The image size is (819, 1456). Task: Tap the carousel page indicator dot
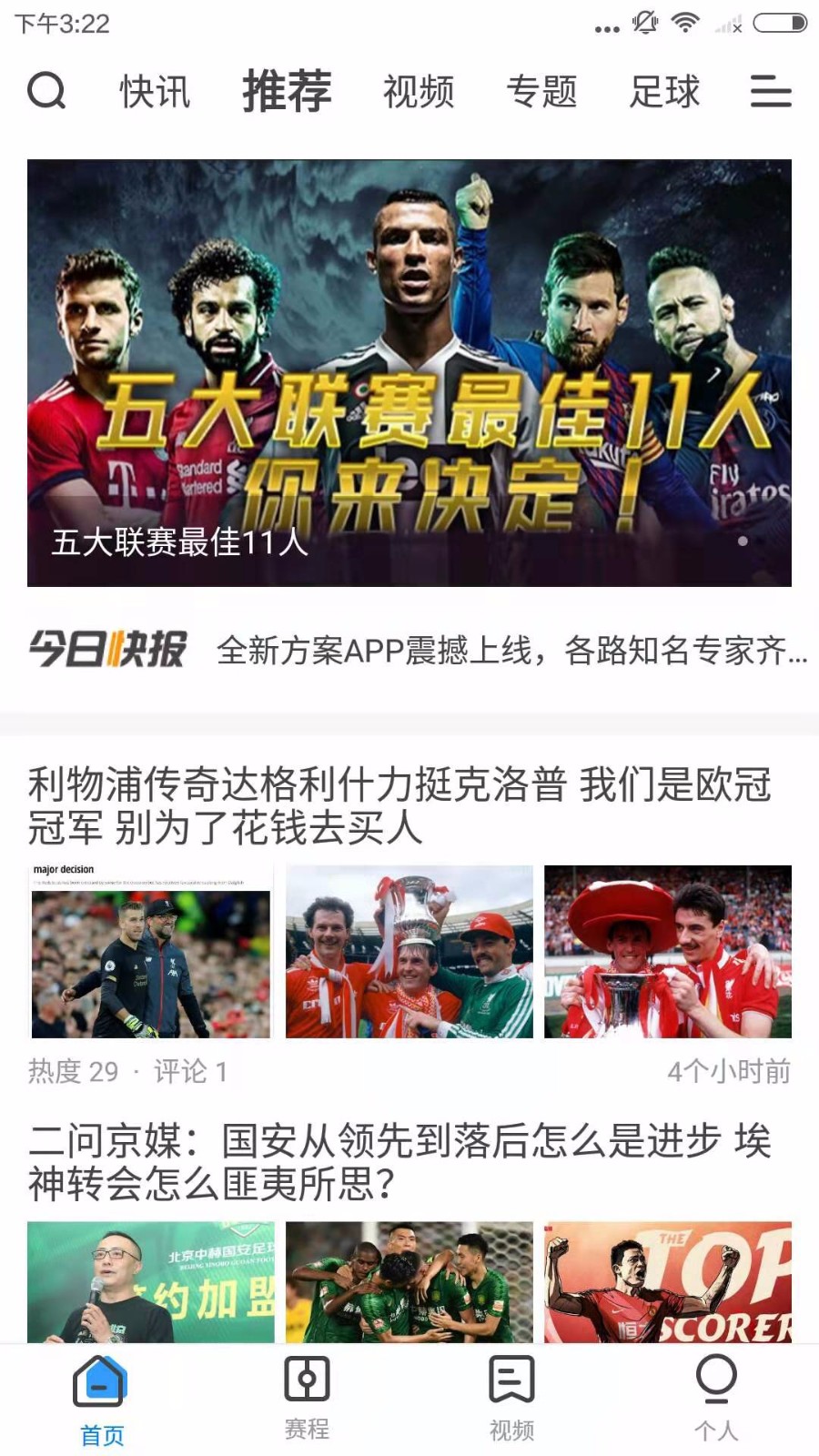pyautogui.click(x=743, y=541)
